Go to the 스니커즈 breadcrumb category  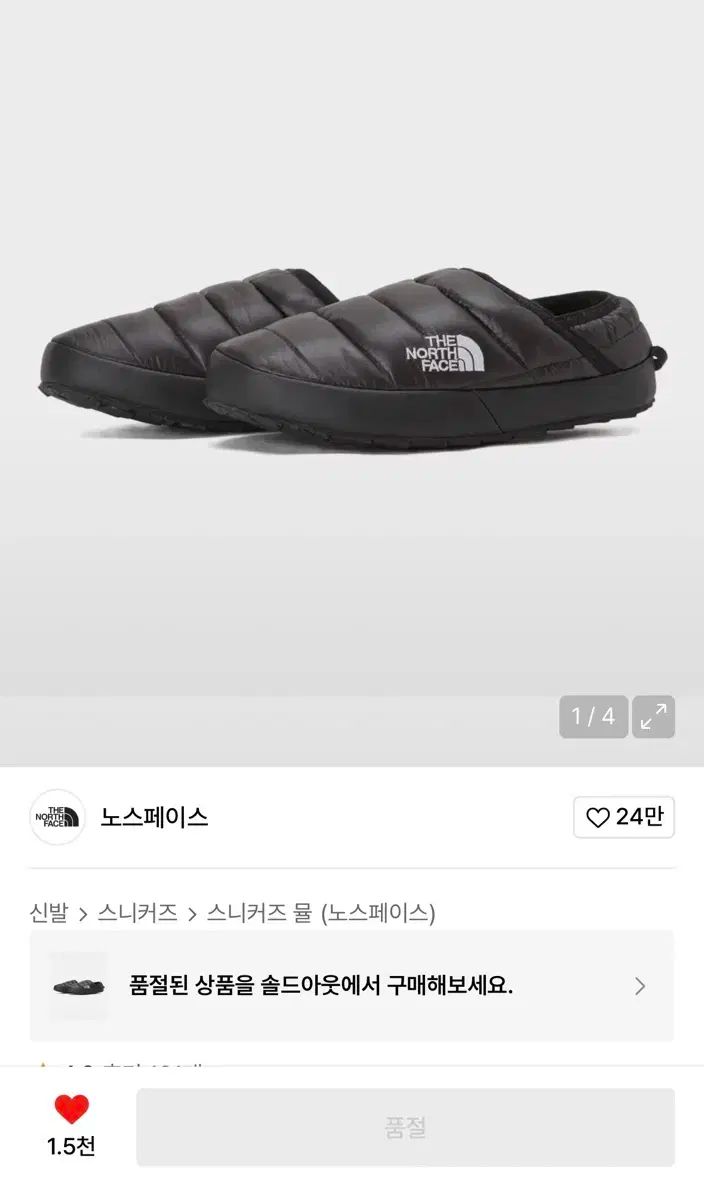point(137,912)
